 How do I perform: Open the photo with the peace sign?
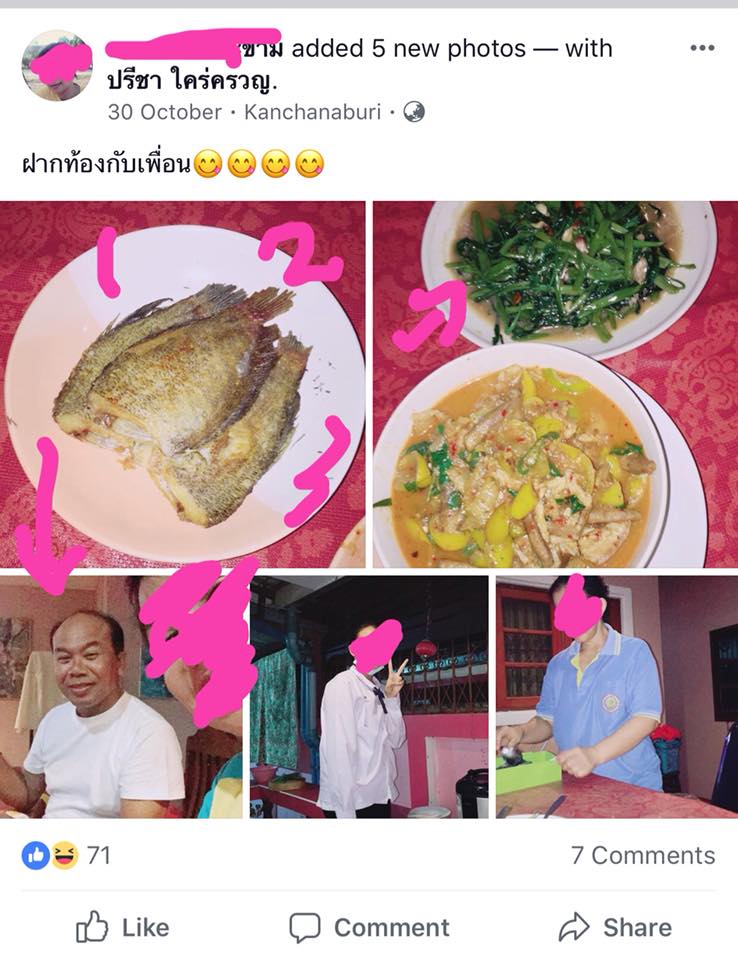click(369, 696)
